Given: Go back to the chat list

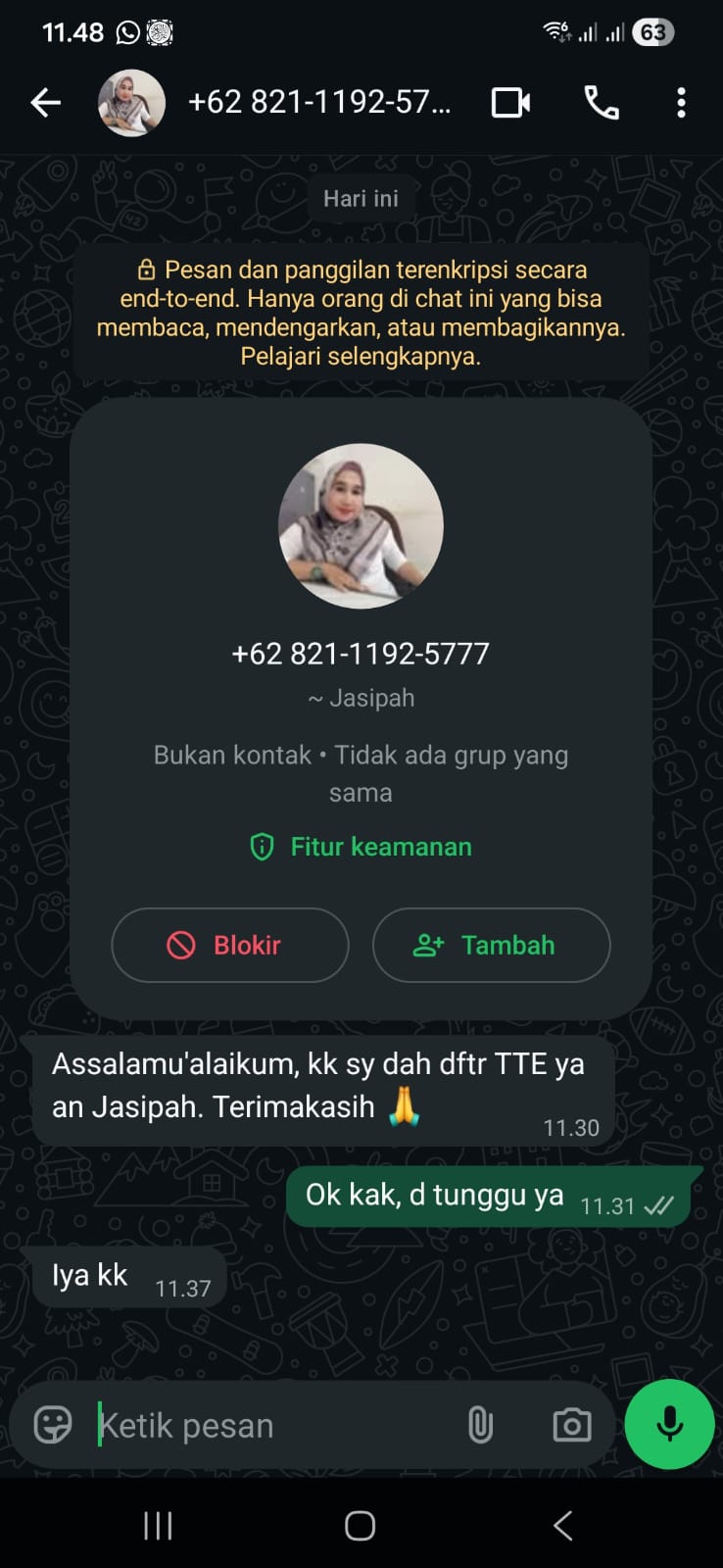Looking at the screenshot, I should click(x=45, y=102).
